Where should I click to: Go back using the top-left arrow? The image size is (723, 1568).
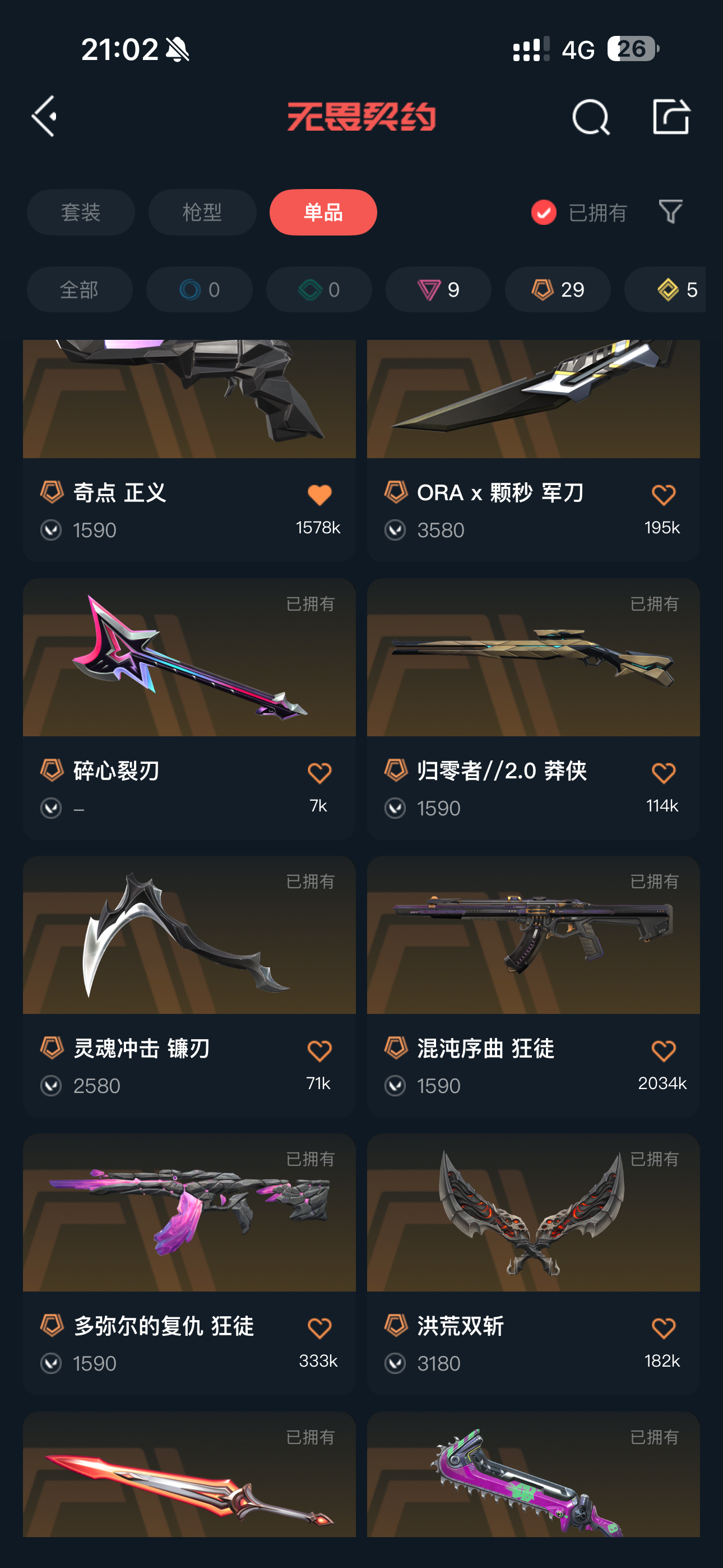coord(44,116)
